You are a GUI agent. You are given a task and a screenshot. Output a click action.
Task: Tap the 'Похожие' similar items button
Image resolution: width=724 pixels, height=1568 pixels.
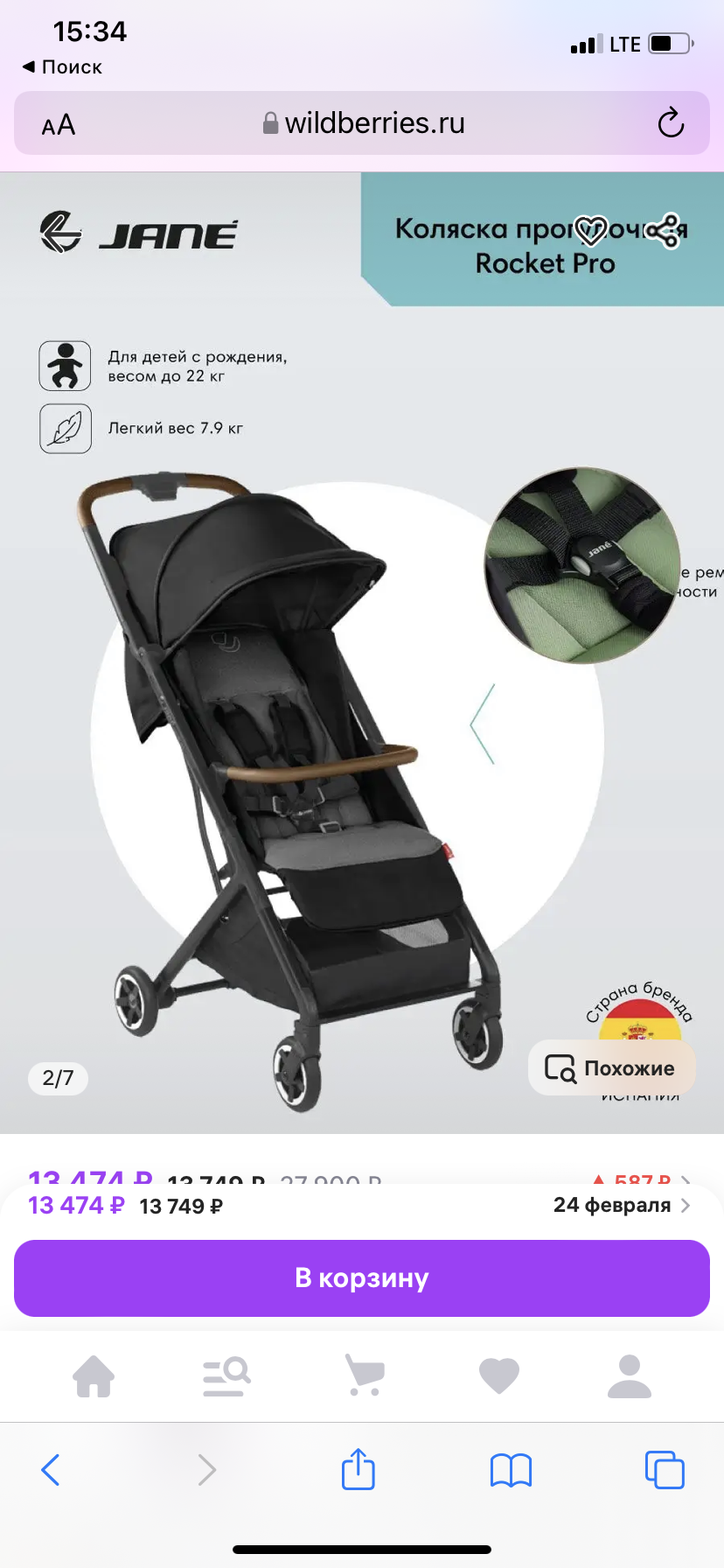[611, 1068]
